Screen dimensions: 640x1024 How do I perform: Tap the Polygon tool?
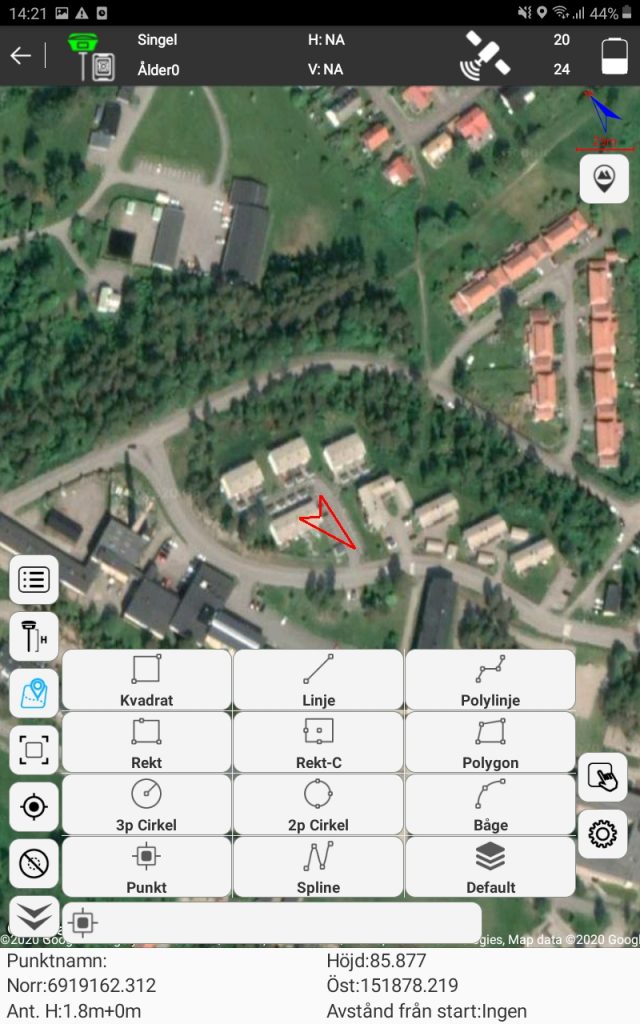click(490, 743)
